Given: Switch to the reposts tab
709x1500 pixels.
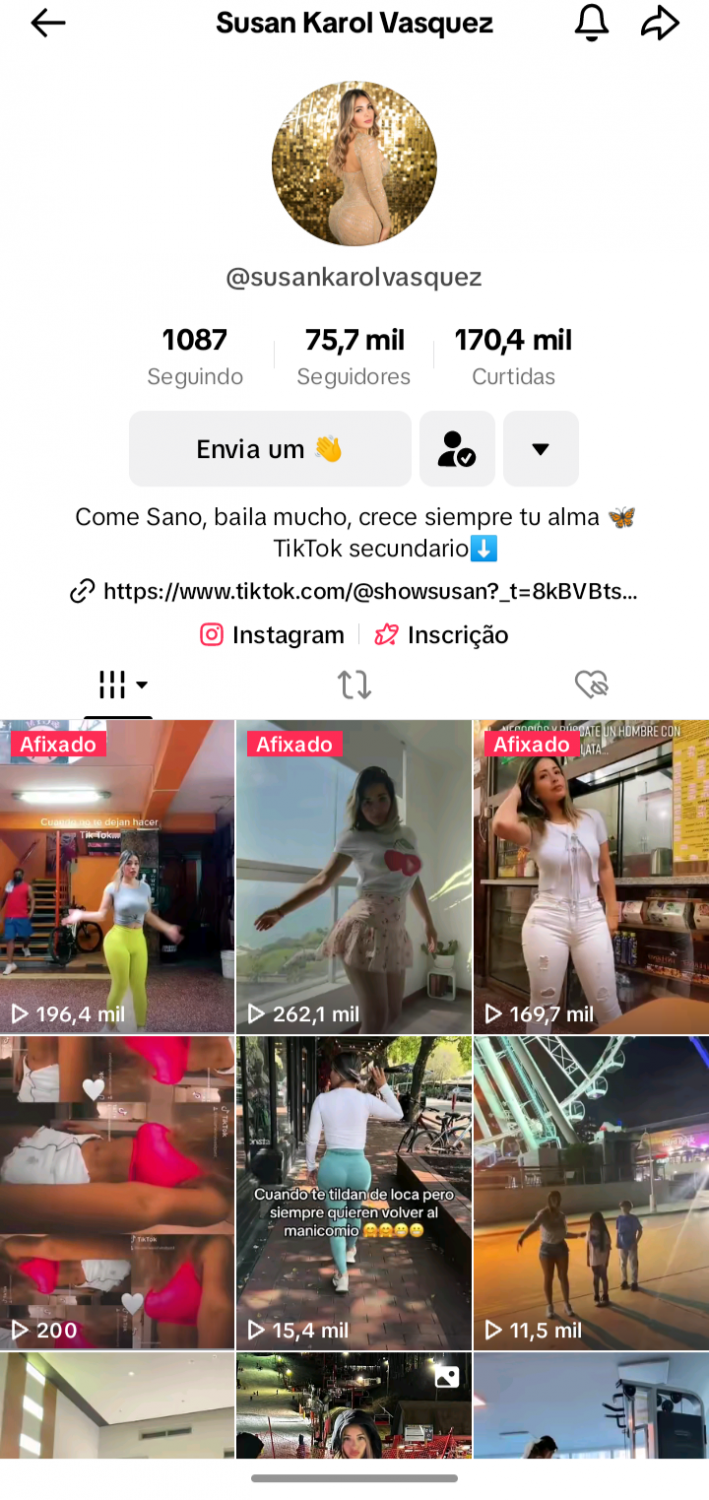Looking at the screenshot, I should 354,685.
